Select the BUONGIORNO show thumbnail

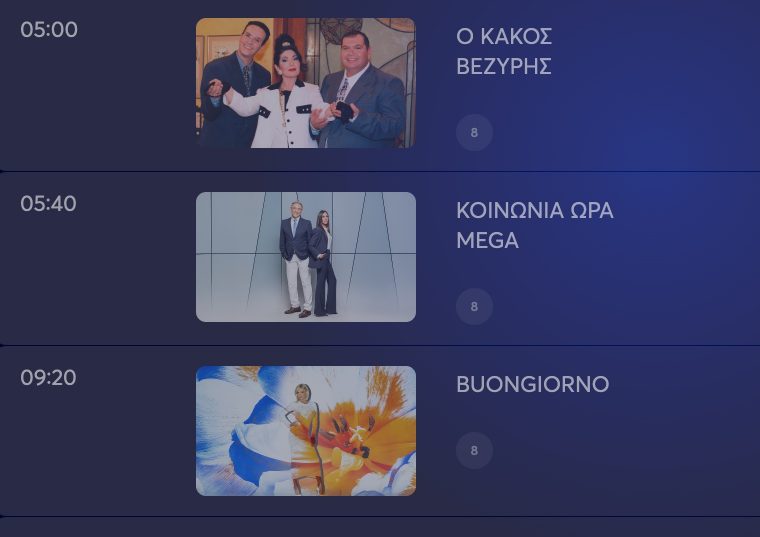[x=305, y=431]
